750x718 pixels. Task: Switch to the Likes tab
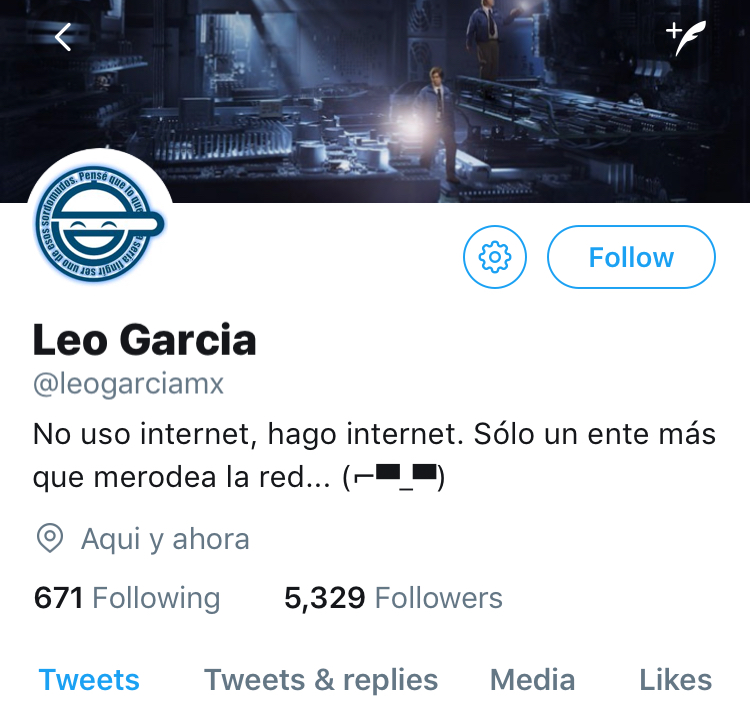[x=675, y=680]
